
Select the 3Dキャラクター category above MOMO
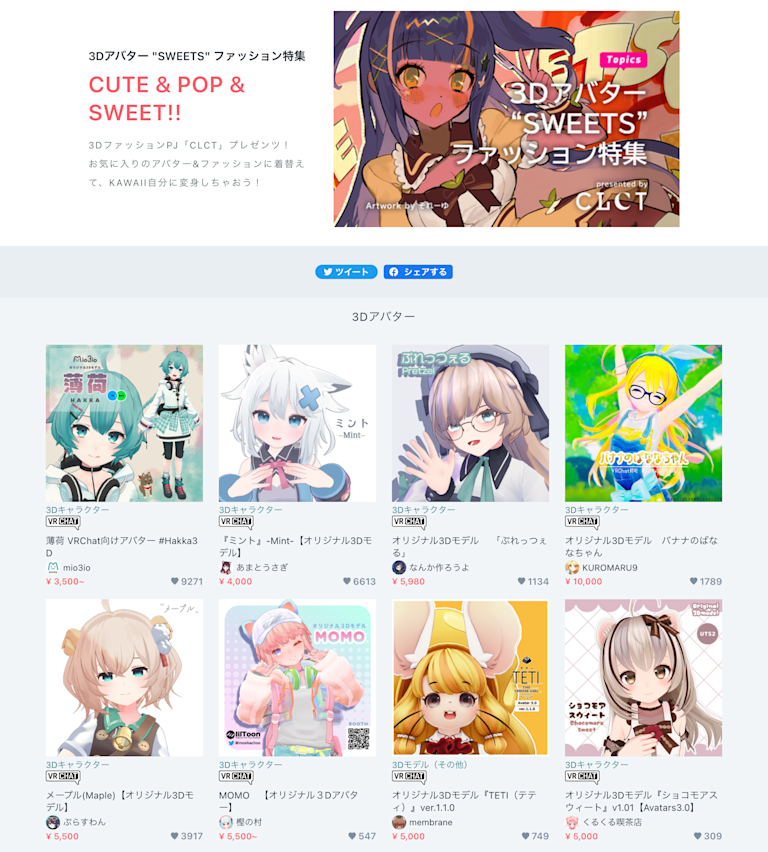pos(251,764)
